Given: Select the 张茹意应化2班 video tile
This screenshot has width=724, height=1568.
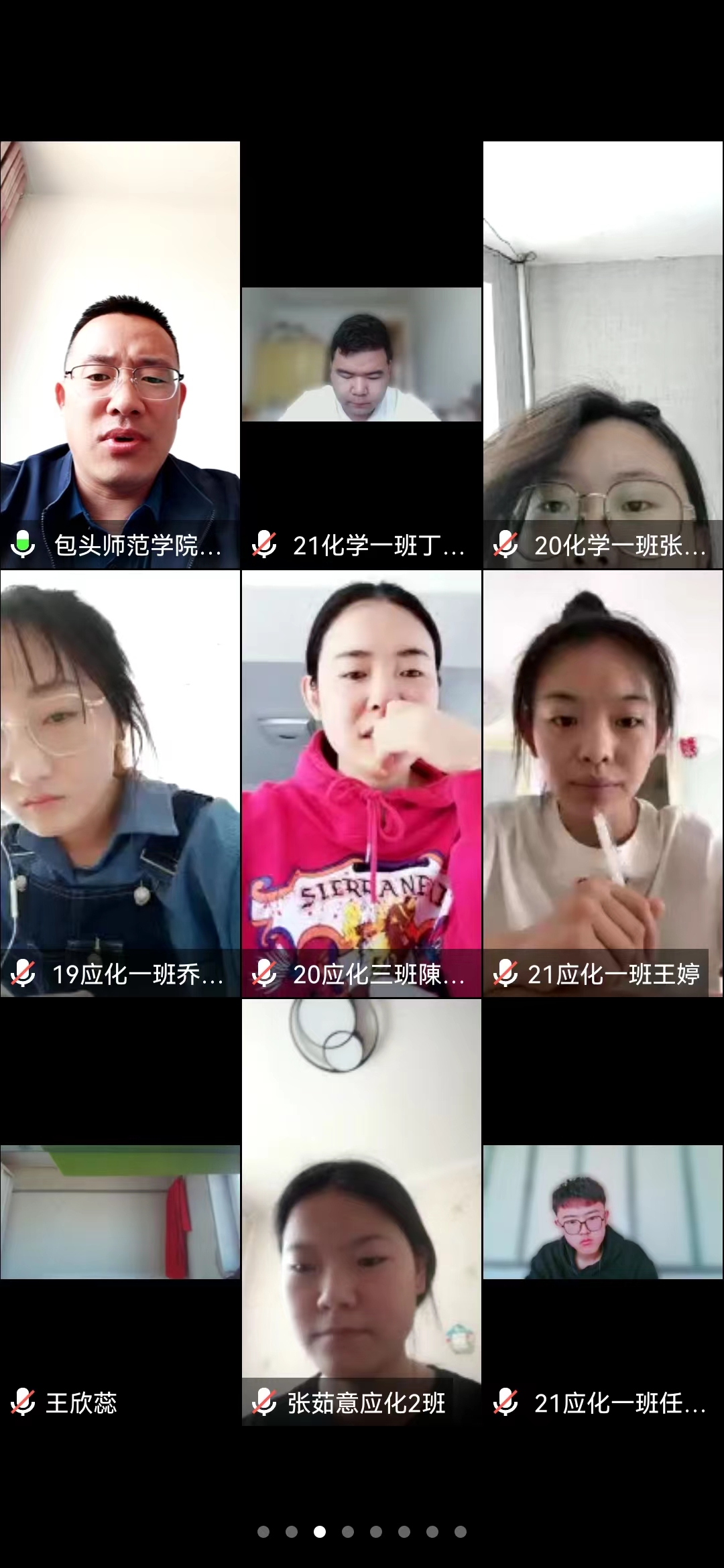Looking at the screenshot, I should tap(361, 1212).
